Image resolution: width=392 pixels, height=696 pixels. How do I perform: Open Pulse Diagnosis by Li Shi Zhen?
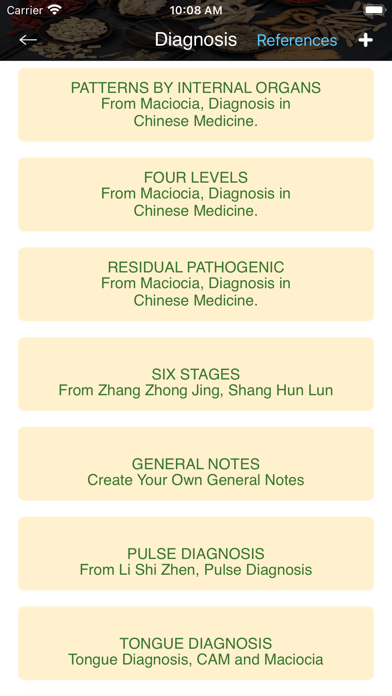(196, 553)
